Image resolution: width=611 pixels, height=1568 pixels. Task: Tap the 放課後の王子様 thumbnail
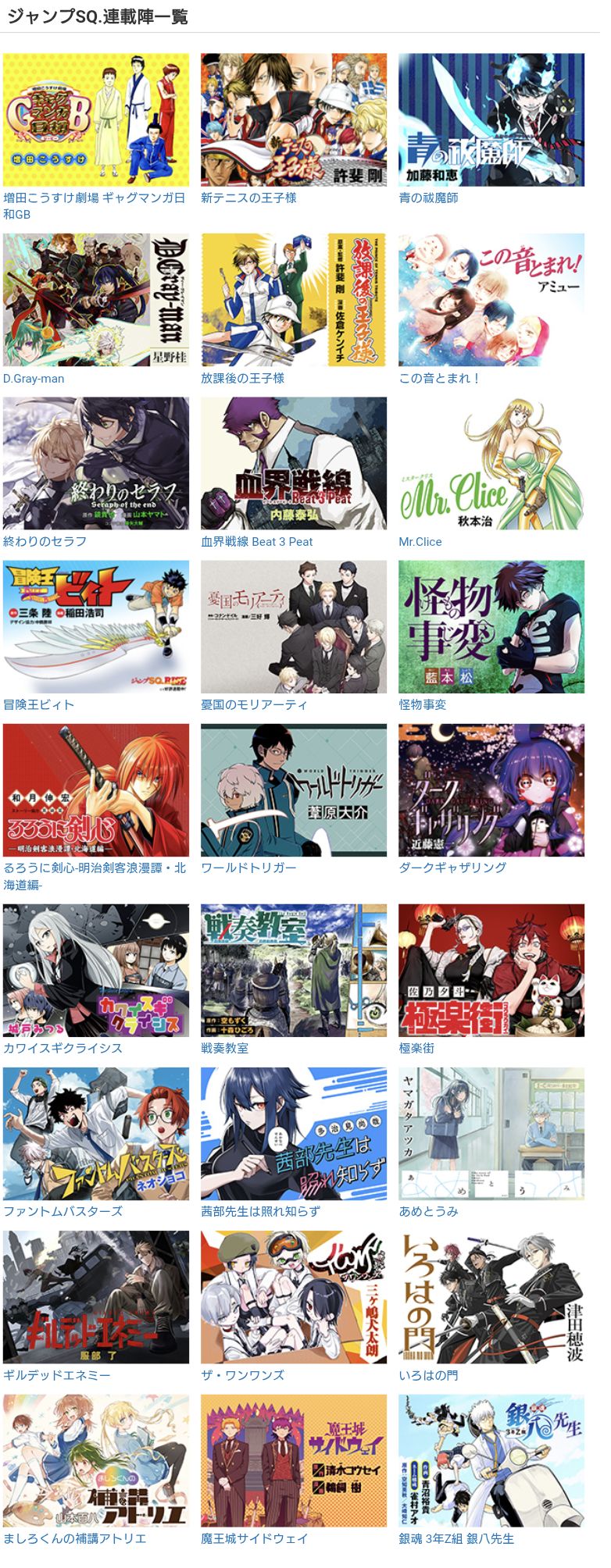(x=294, y=300)
